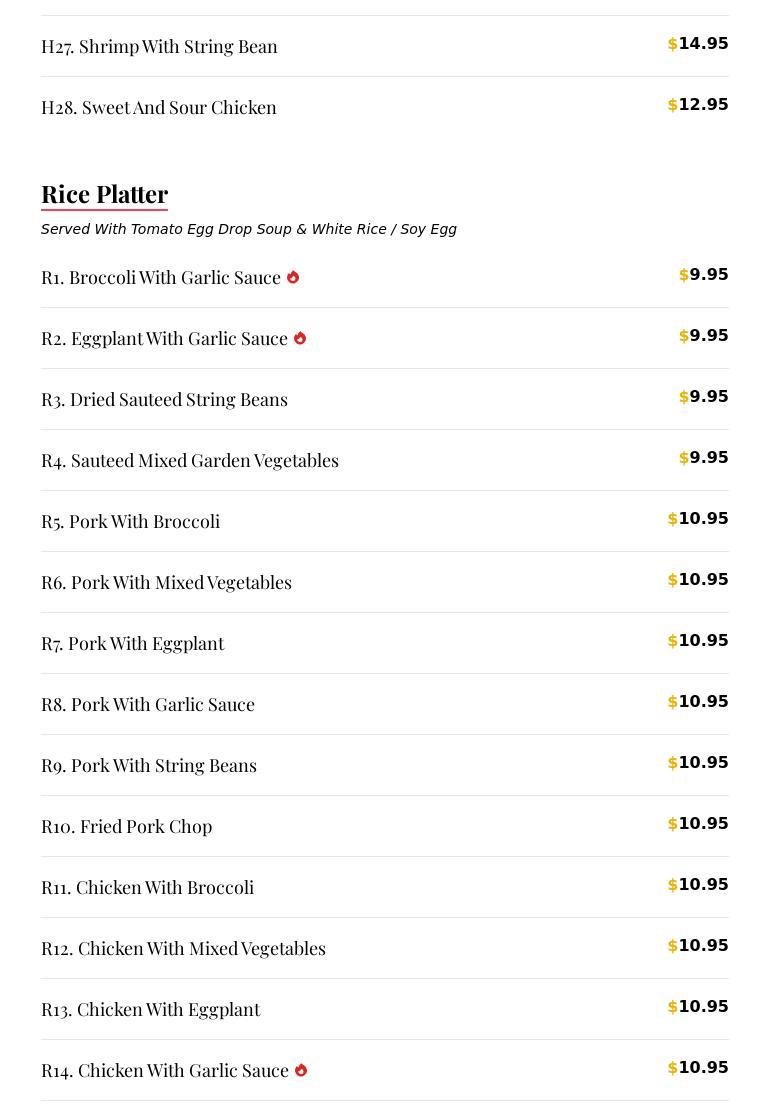Select R7. Pork With Eggplant
Screen dimensions: 770x1110
click(x=132, y=643)
